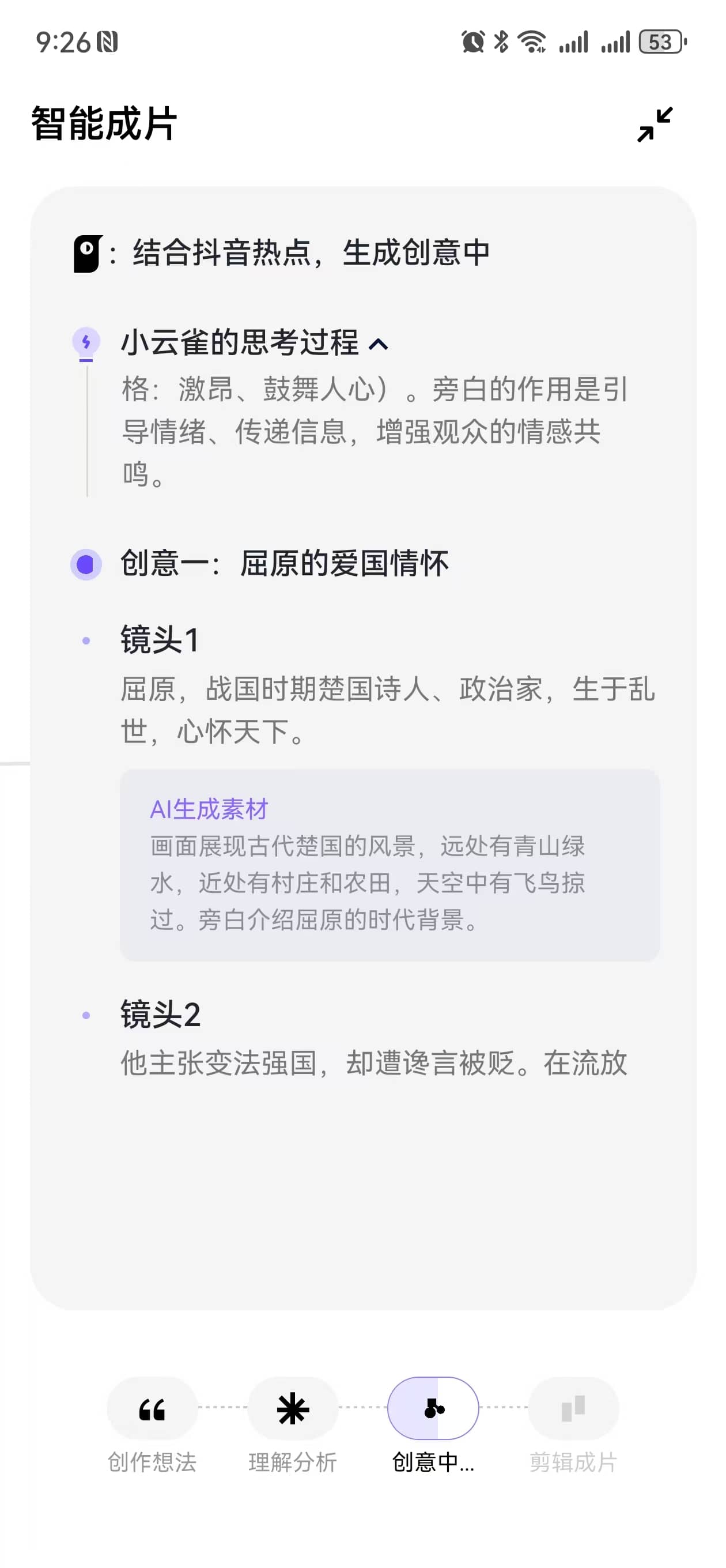Tap the 剪辑成片 step
The height and width of the screenshot is (1568, 726).
573,1408
